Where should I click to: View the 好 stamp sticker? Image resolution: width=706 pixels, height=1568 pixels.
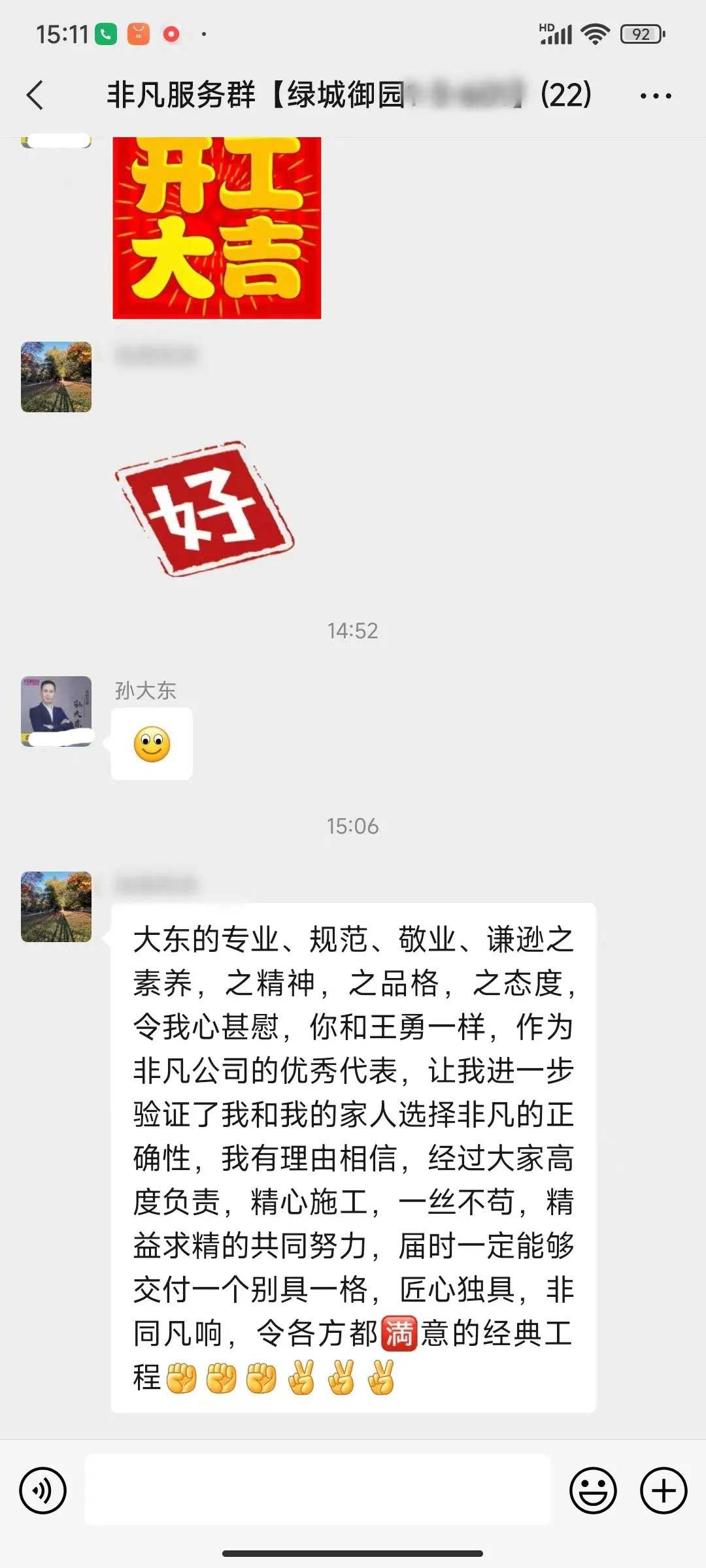click(x=205, y=510)
